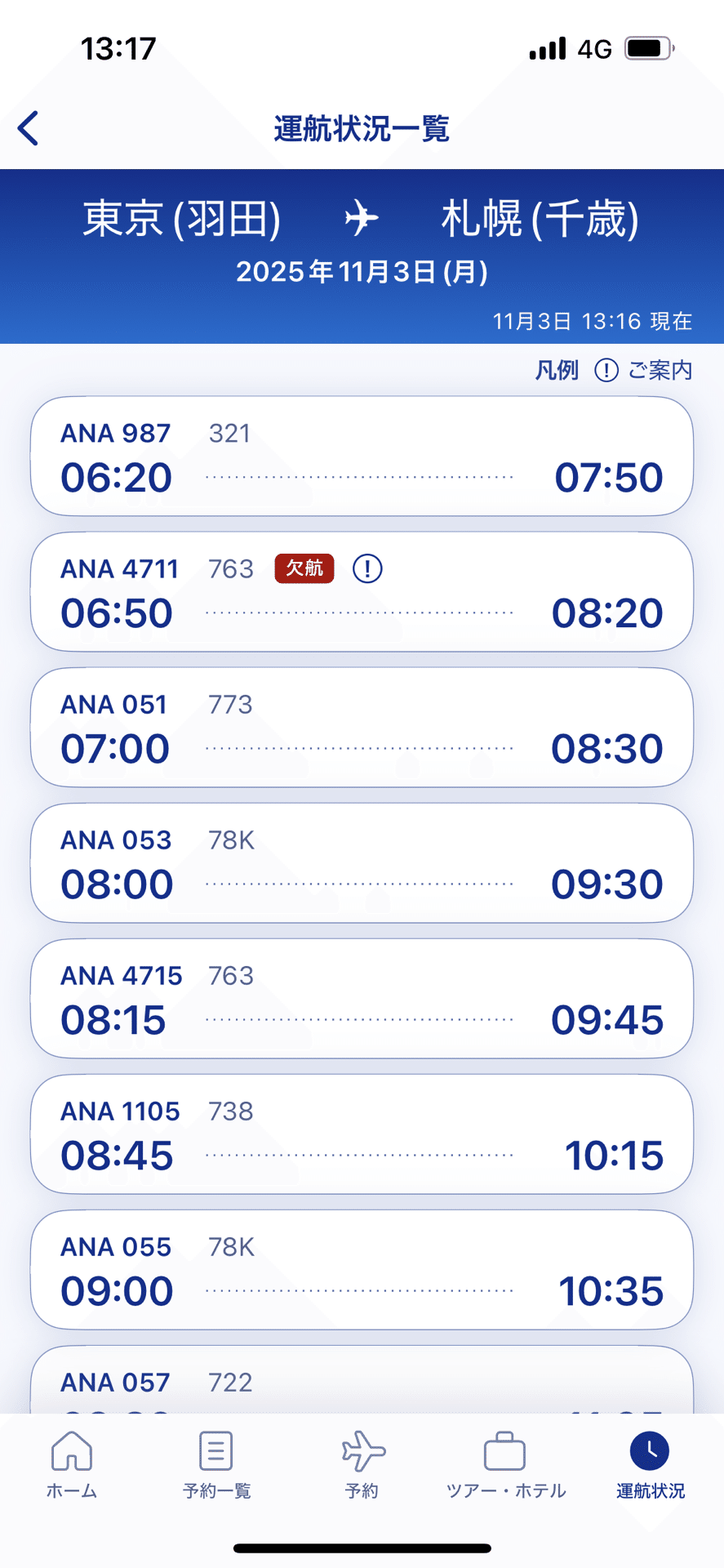
Task: Go to the 予約 booking tab
Action: point(362,1466)
